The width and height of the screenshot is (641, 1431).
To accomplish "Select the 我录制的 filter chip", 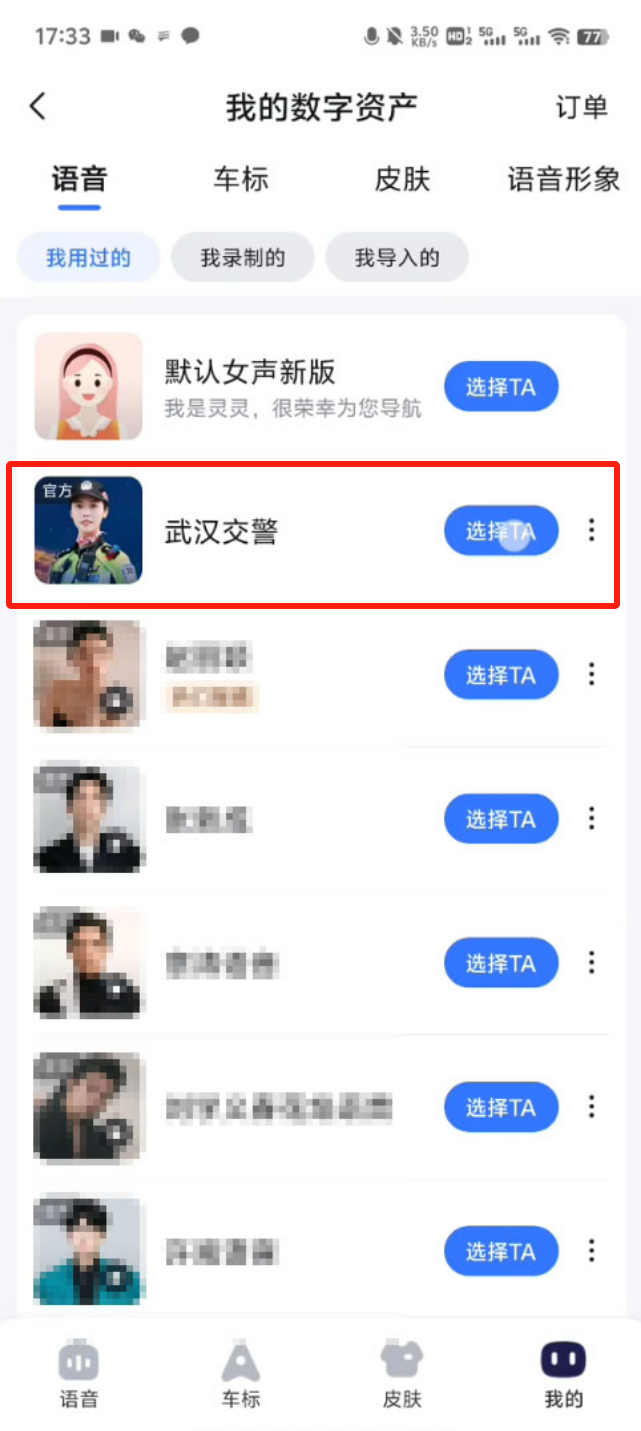I will (243, 258).
